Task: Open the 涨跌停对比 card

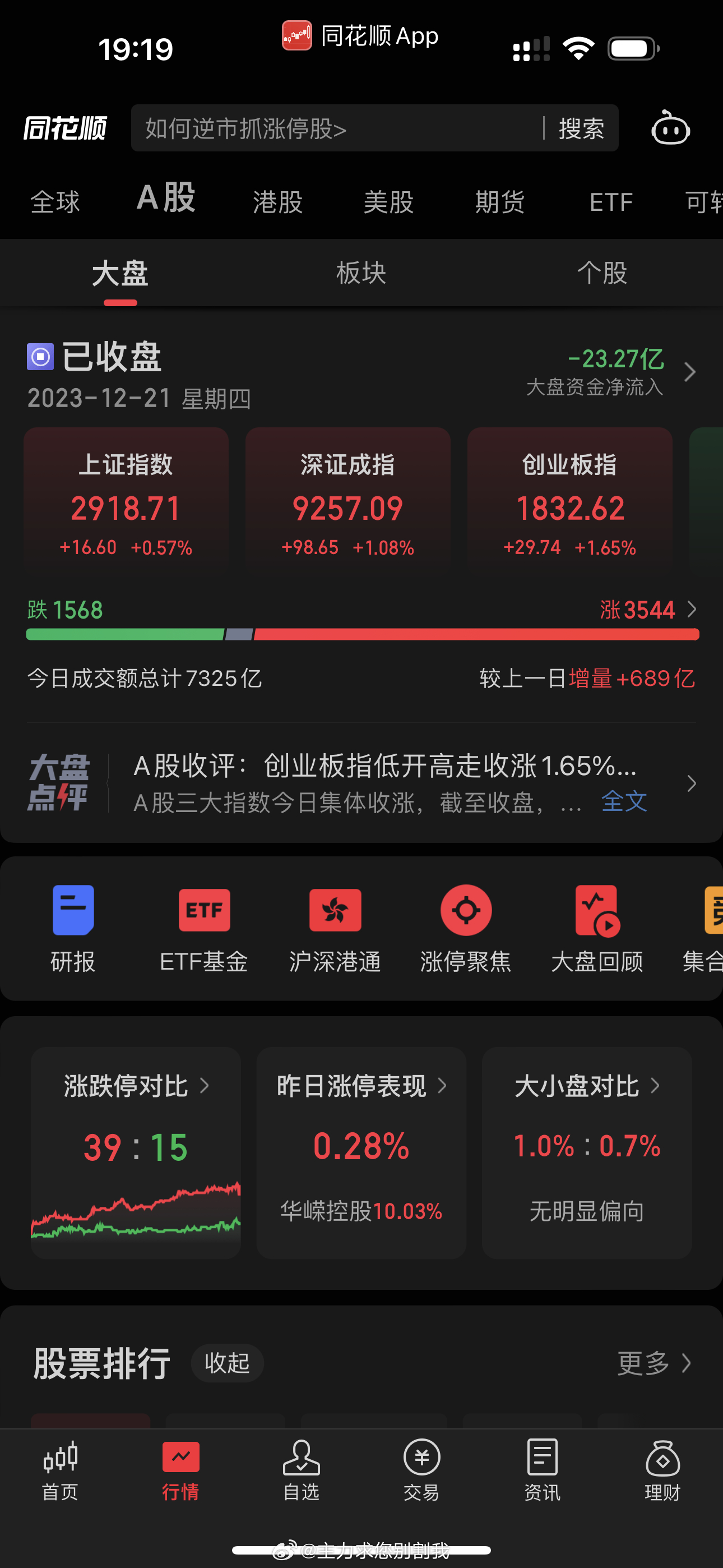Action: [136, 1152]
